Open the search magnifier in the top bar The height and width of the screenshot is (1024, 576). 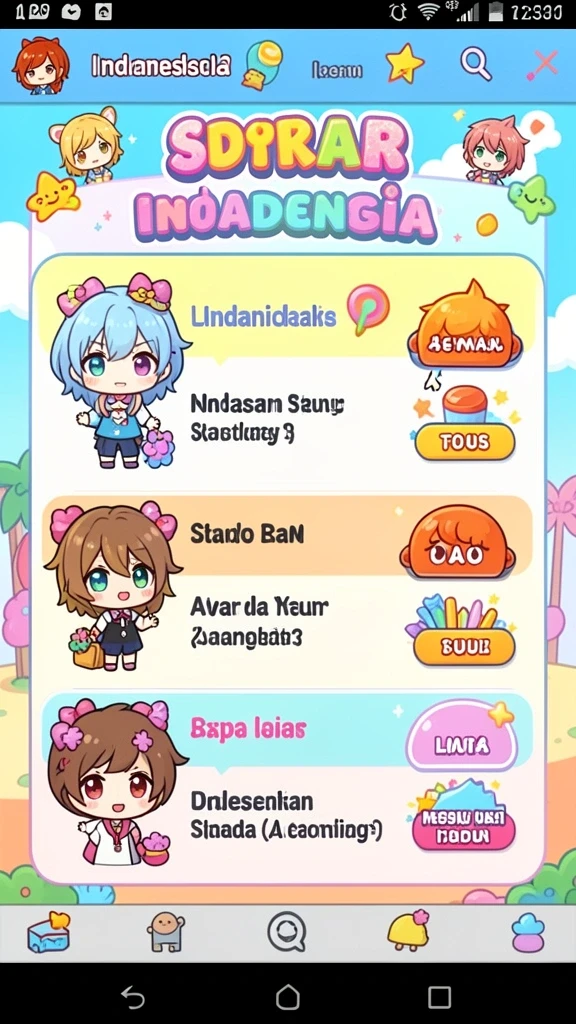(475, 64)
